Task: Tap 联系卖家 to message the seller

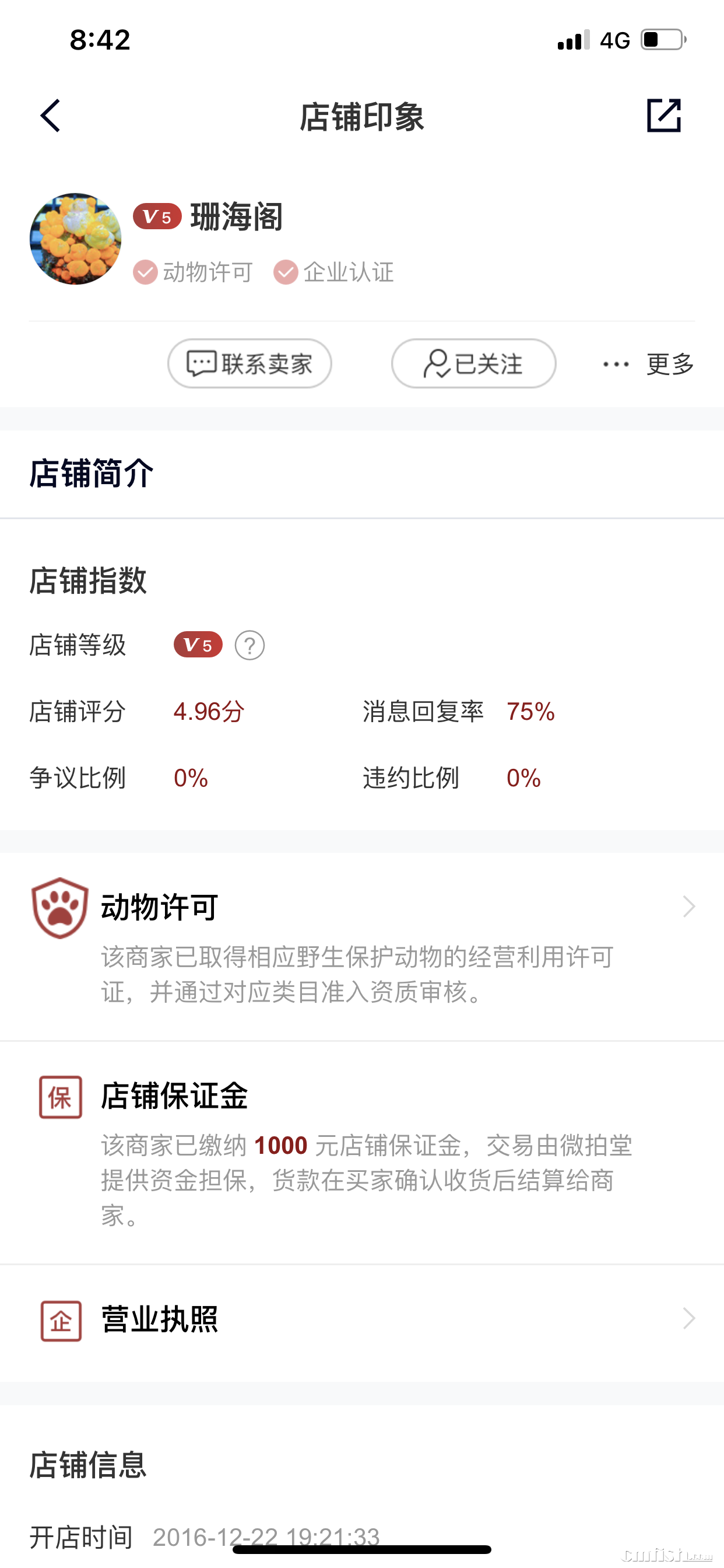Action: point(249,364)
